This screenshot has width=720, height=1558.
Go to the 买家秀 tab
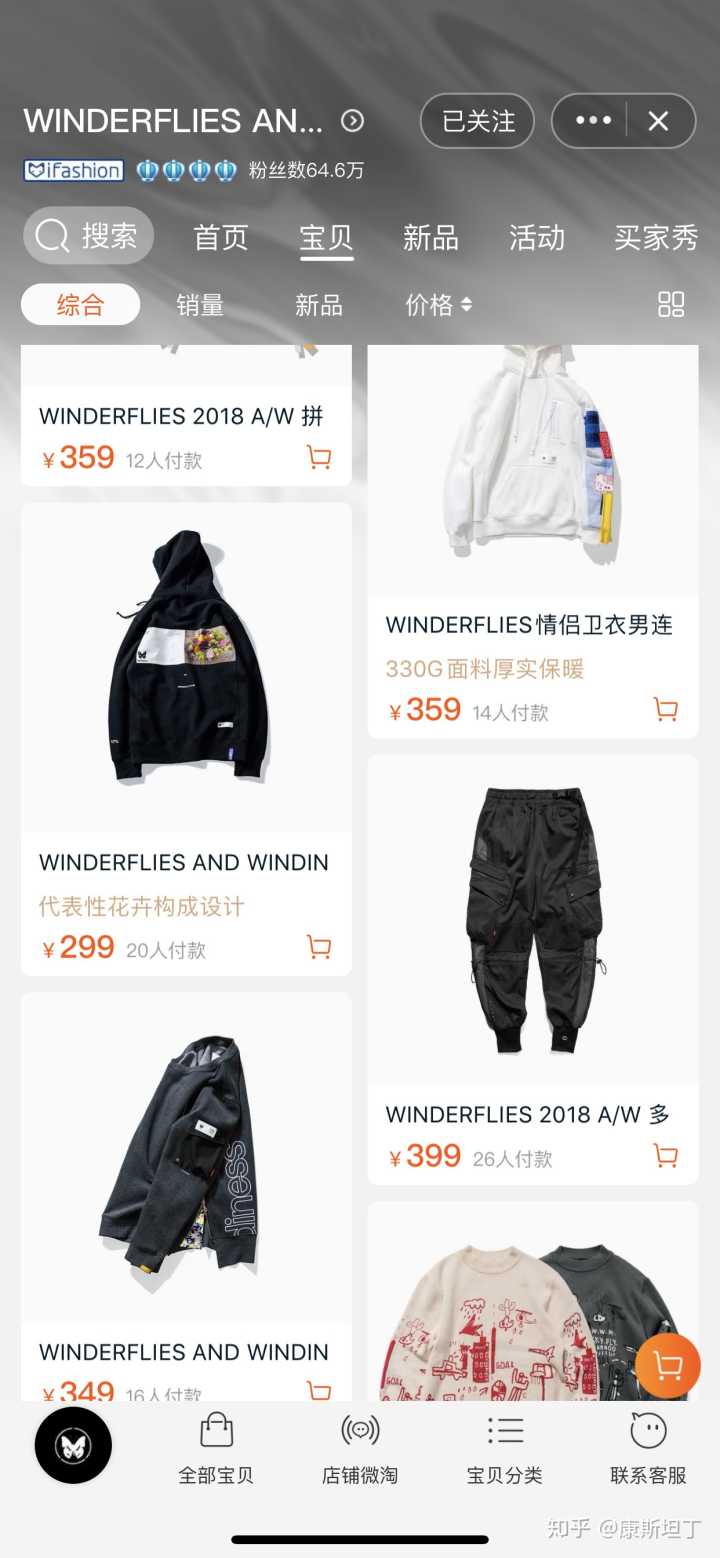[x=655, y=238]
